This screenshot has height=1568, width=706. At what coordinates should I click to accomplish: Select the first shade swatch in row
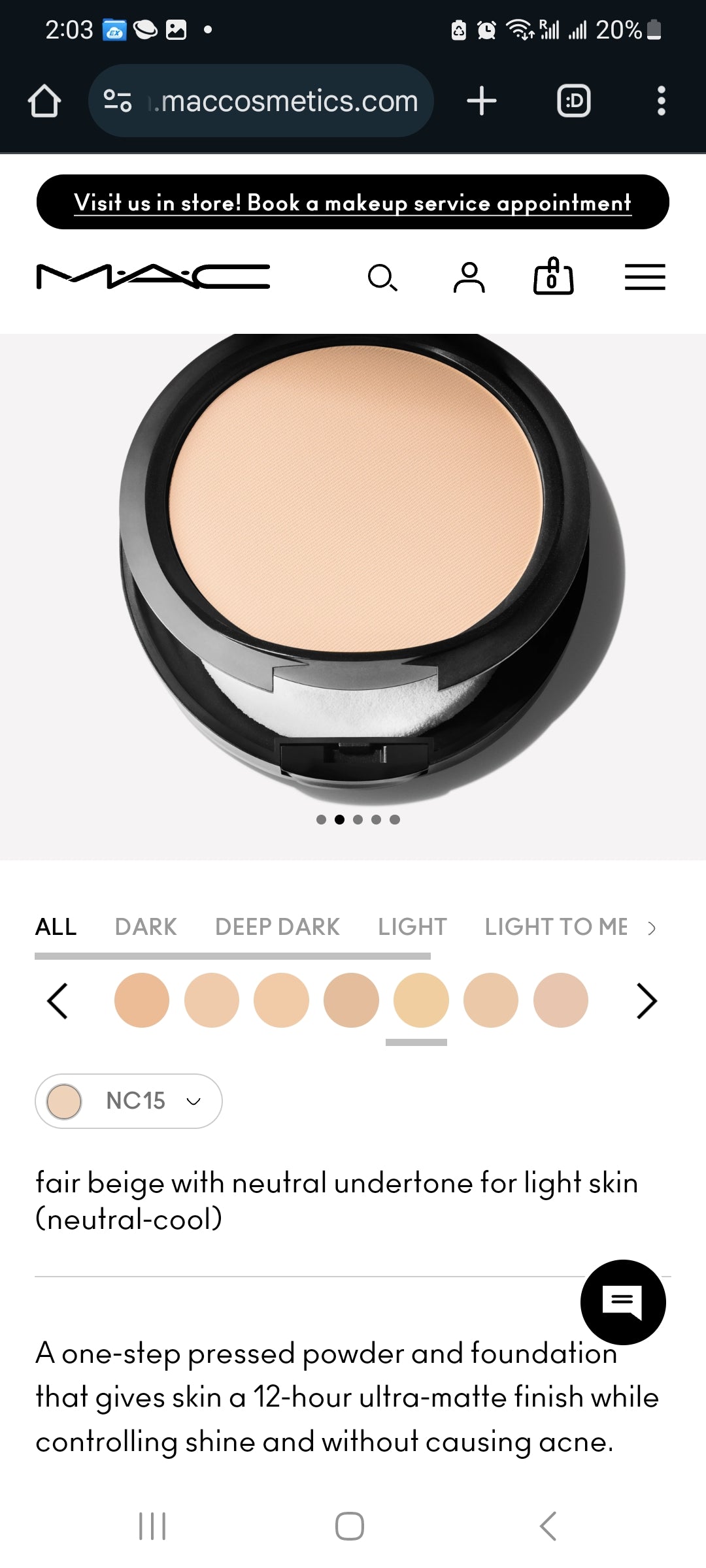[x=142, y=1000]
